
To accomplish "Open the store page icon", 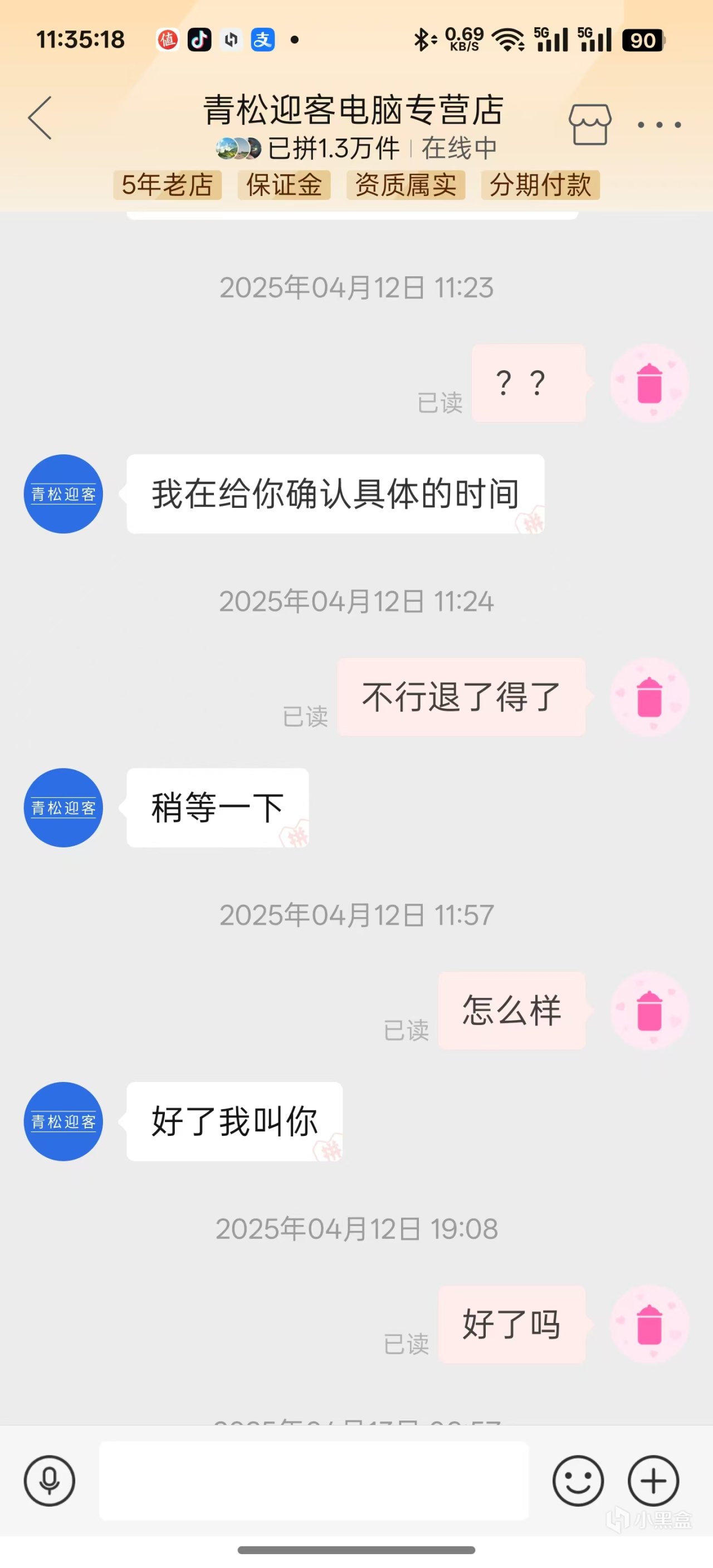I will [589, 124].
